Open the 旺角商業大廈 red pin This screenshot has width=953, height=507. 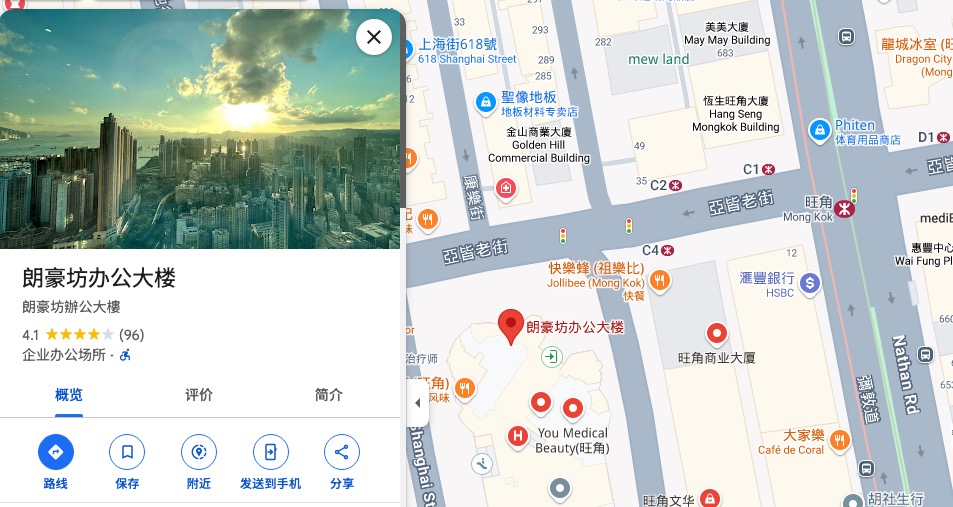tap(716, 333)
